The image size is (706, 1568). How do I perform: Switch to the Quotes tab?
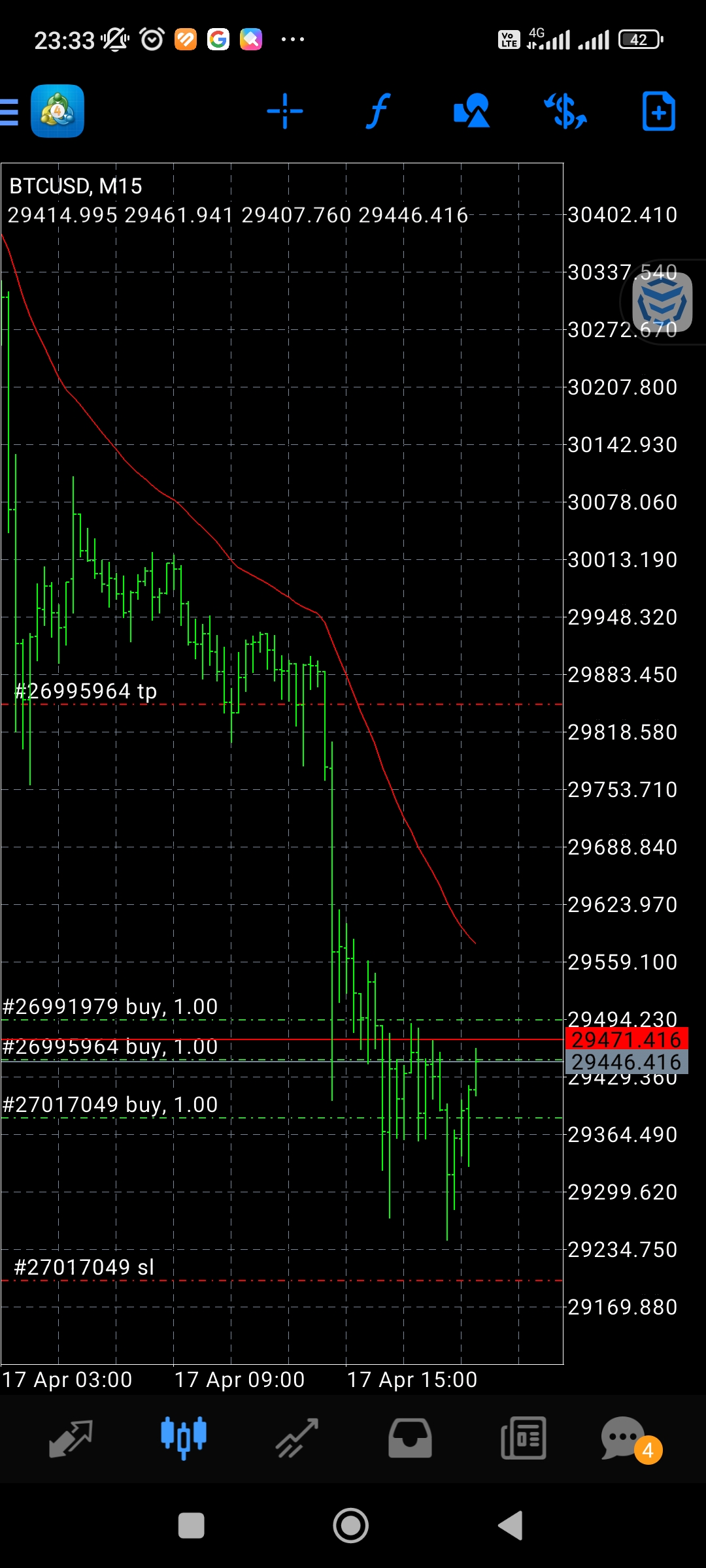(x=71, y=1439)
